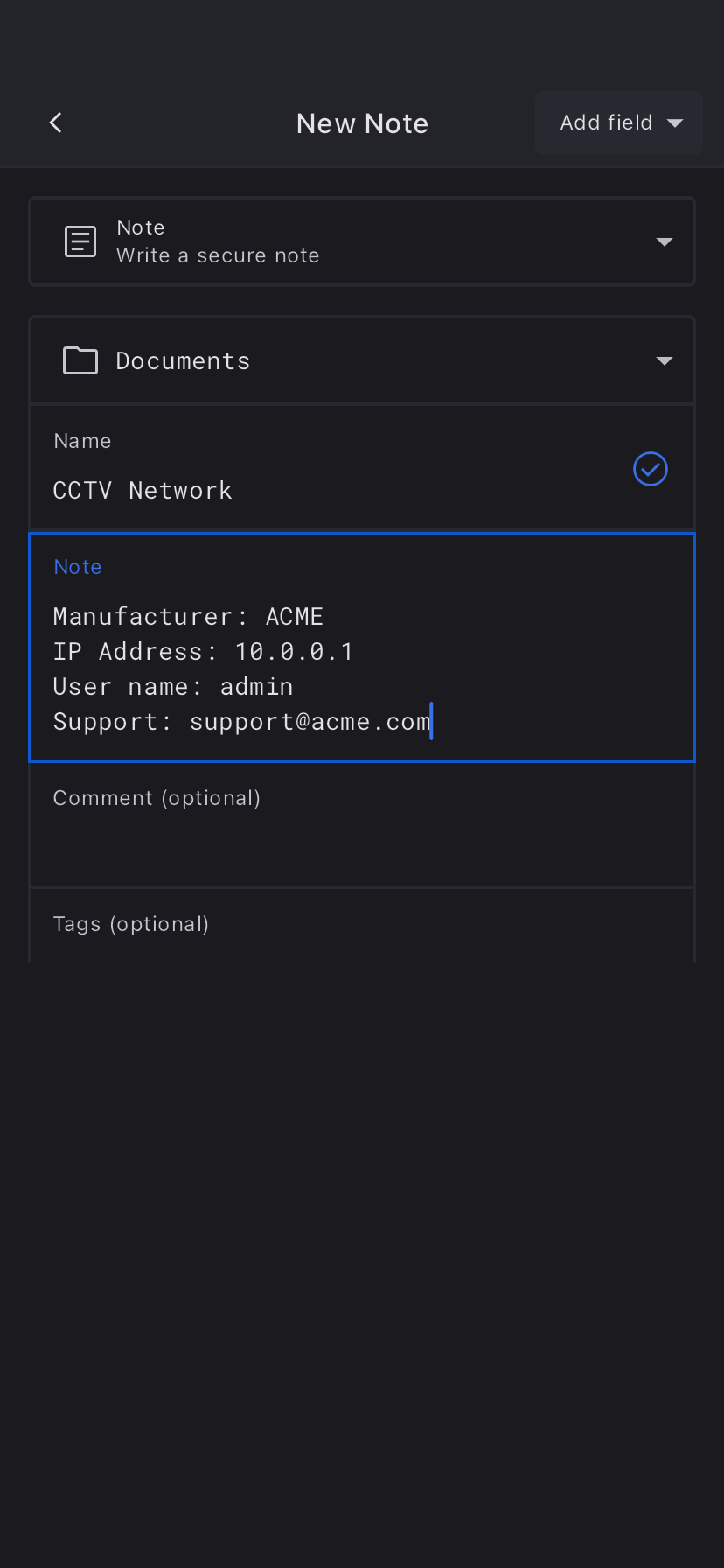Go back from New Note
Screen dimensions: 724x1568
(56, 122)
